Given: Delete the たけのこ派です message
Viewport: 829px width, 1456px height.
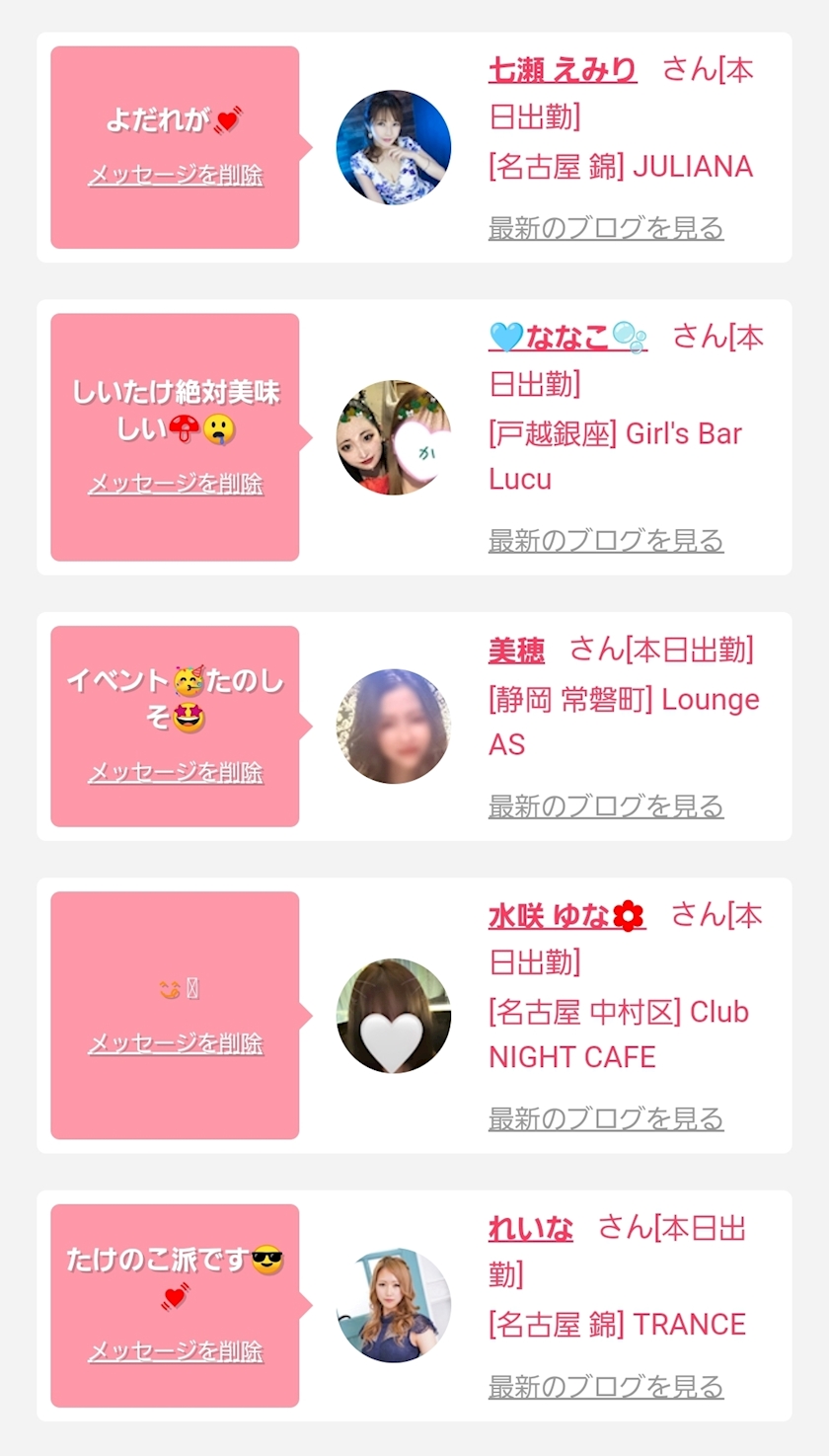Looking at the screenshot, I should 176,1351.
